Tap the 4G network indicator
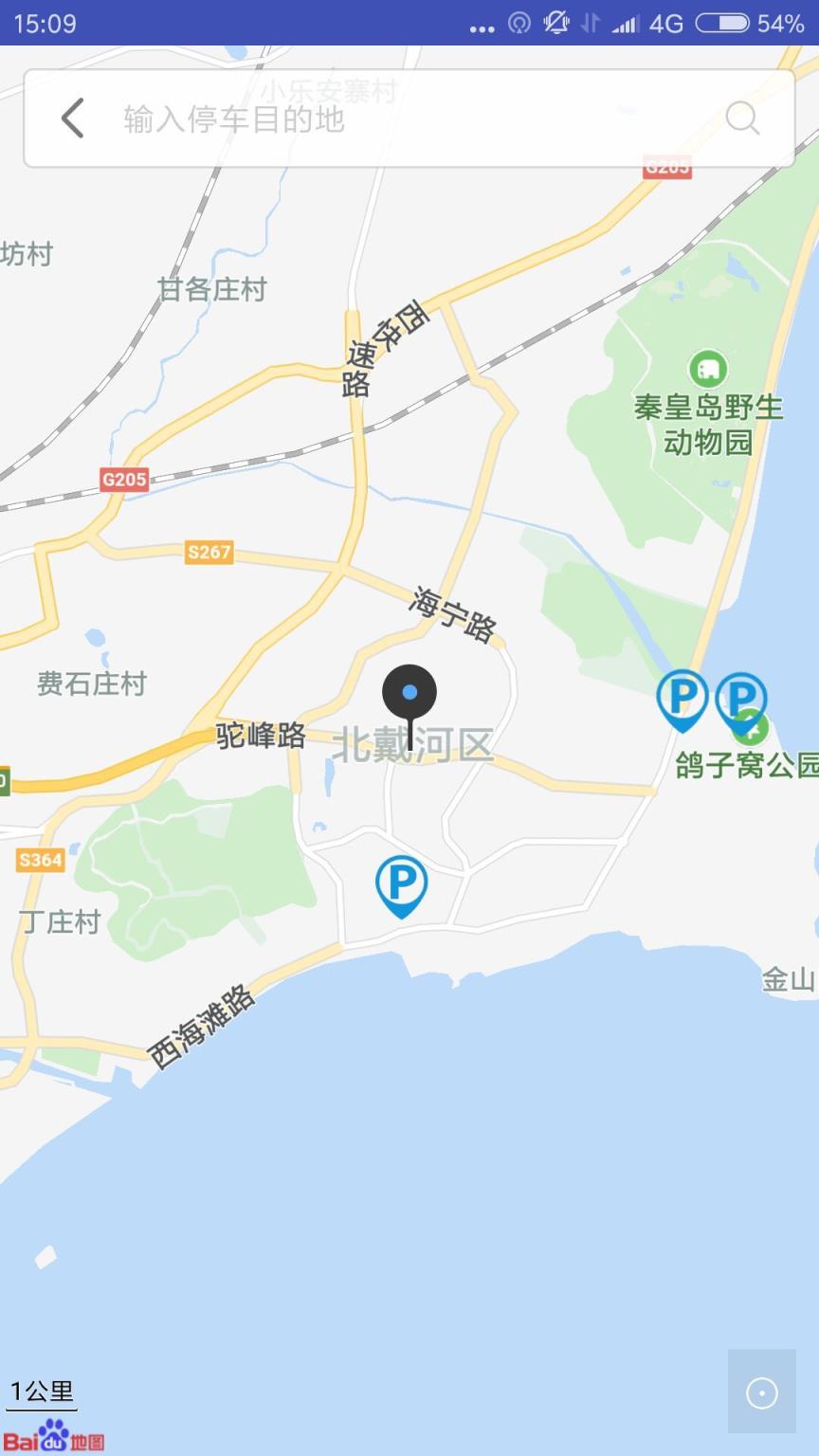Viewport: 819px width, 1456px height. point(666,24)
